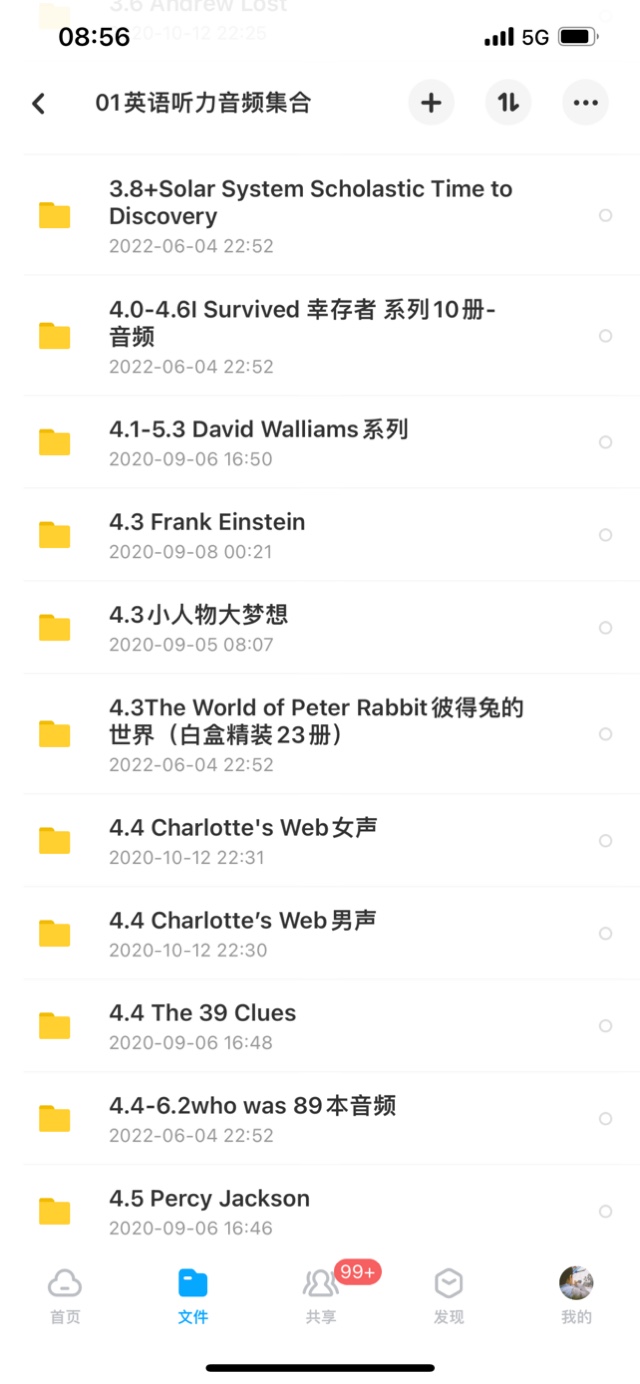This screenshot has width=640, height=1384.
Task: Switch to the 首页 tab
Action: click(65, 1295)
